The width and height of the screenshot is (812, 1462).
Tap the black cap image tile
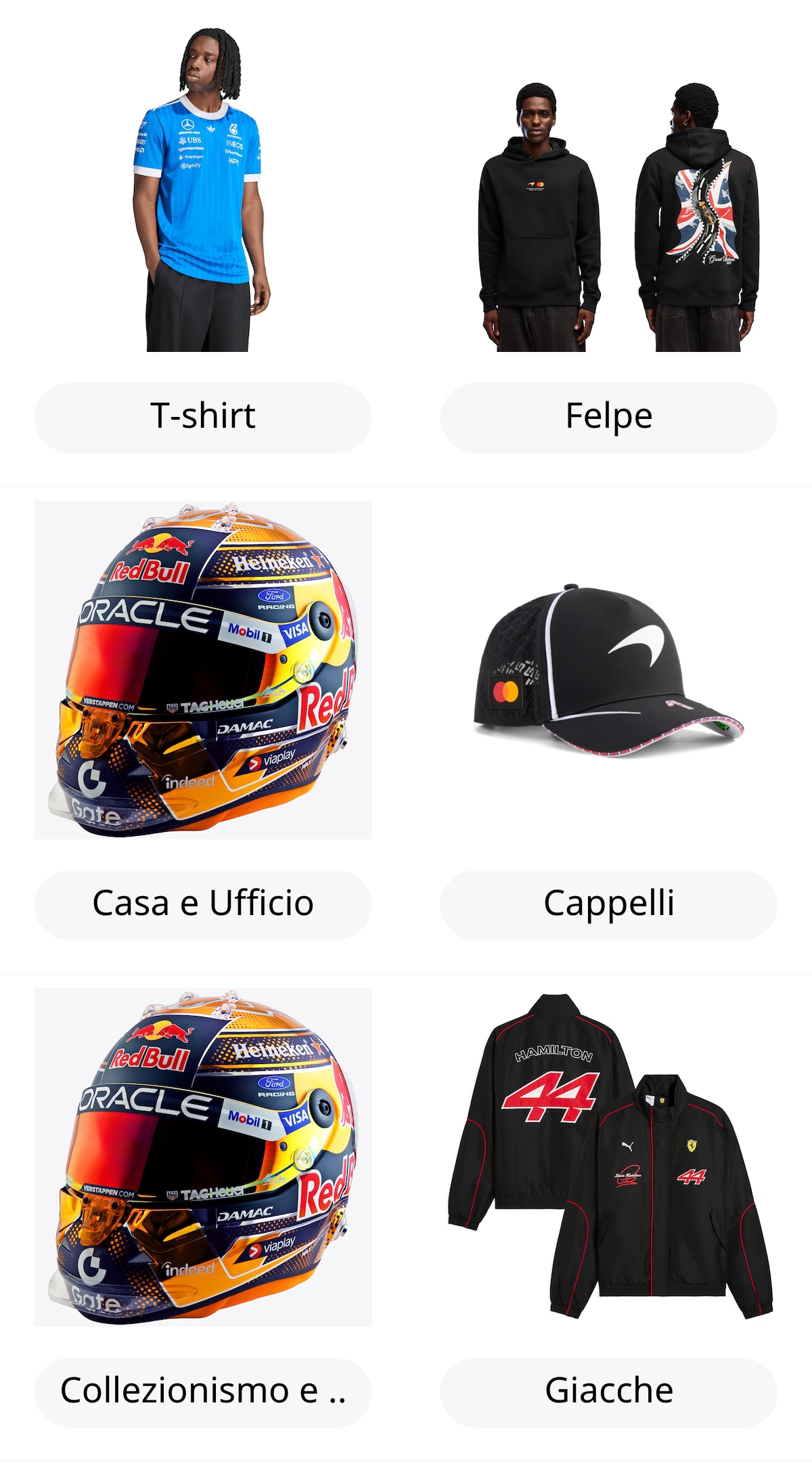point(609,670)
